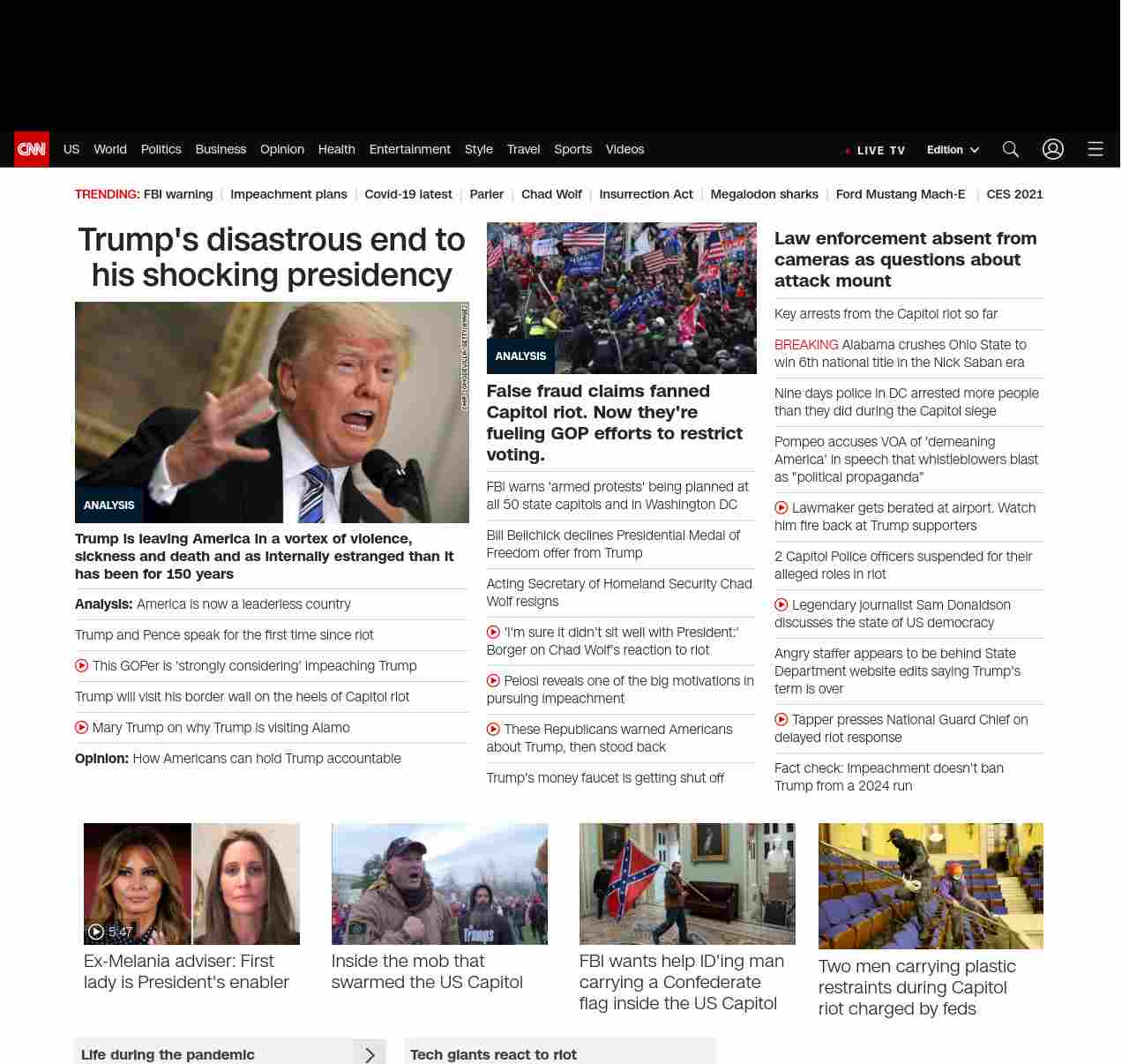Viewport: 1129px width, 1064px height.
Task: Open the Sports section
Action: point(572,149)
